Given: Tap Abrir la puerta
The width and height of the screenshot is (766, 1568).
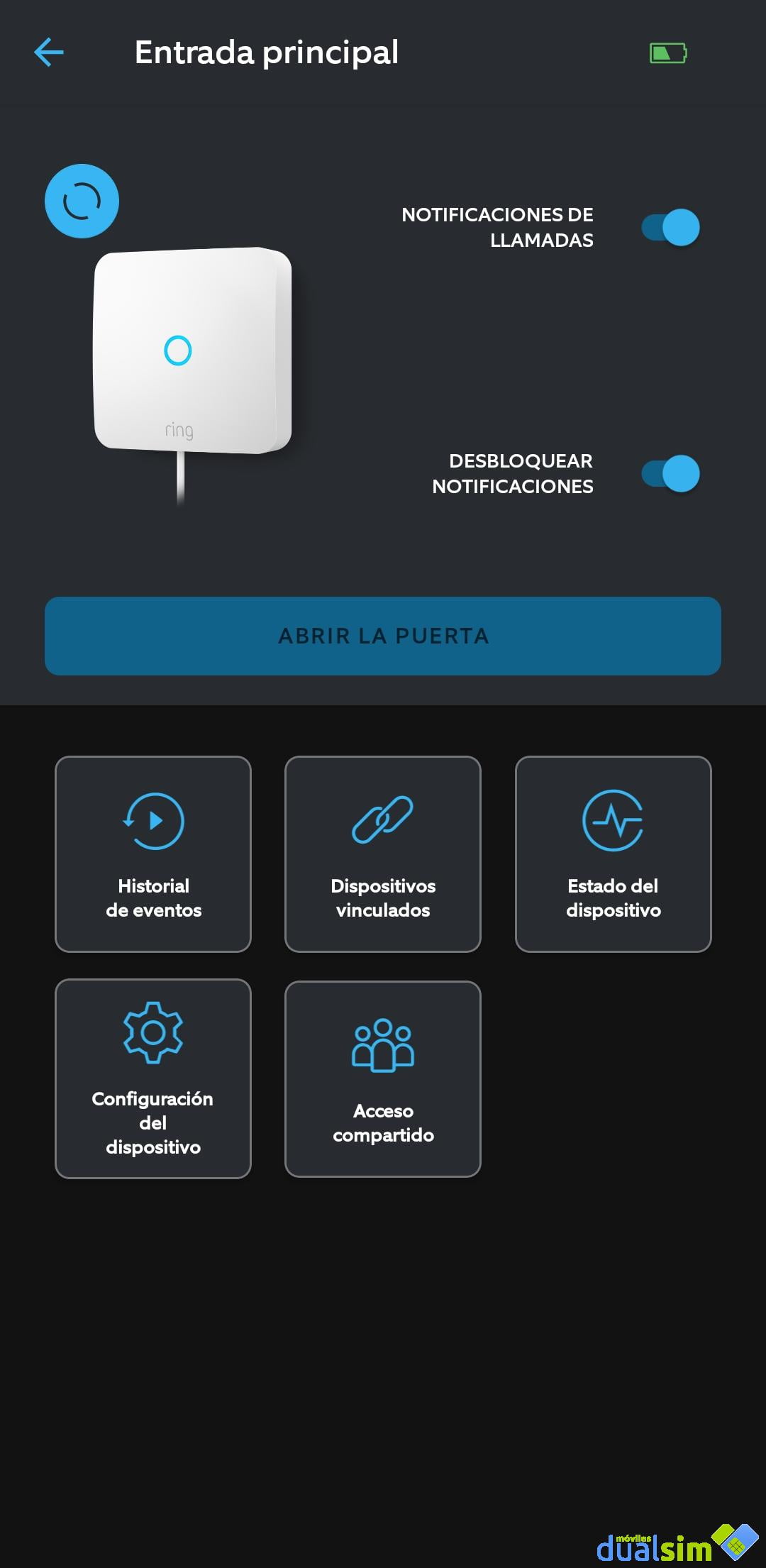Looking at the screenshot, I should click(383, 636).
